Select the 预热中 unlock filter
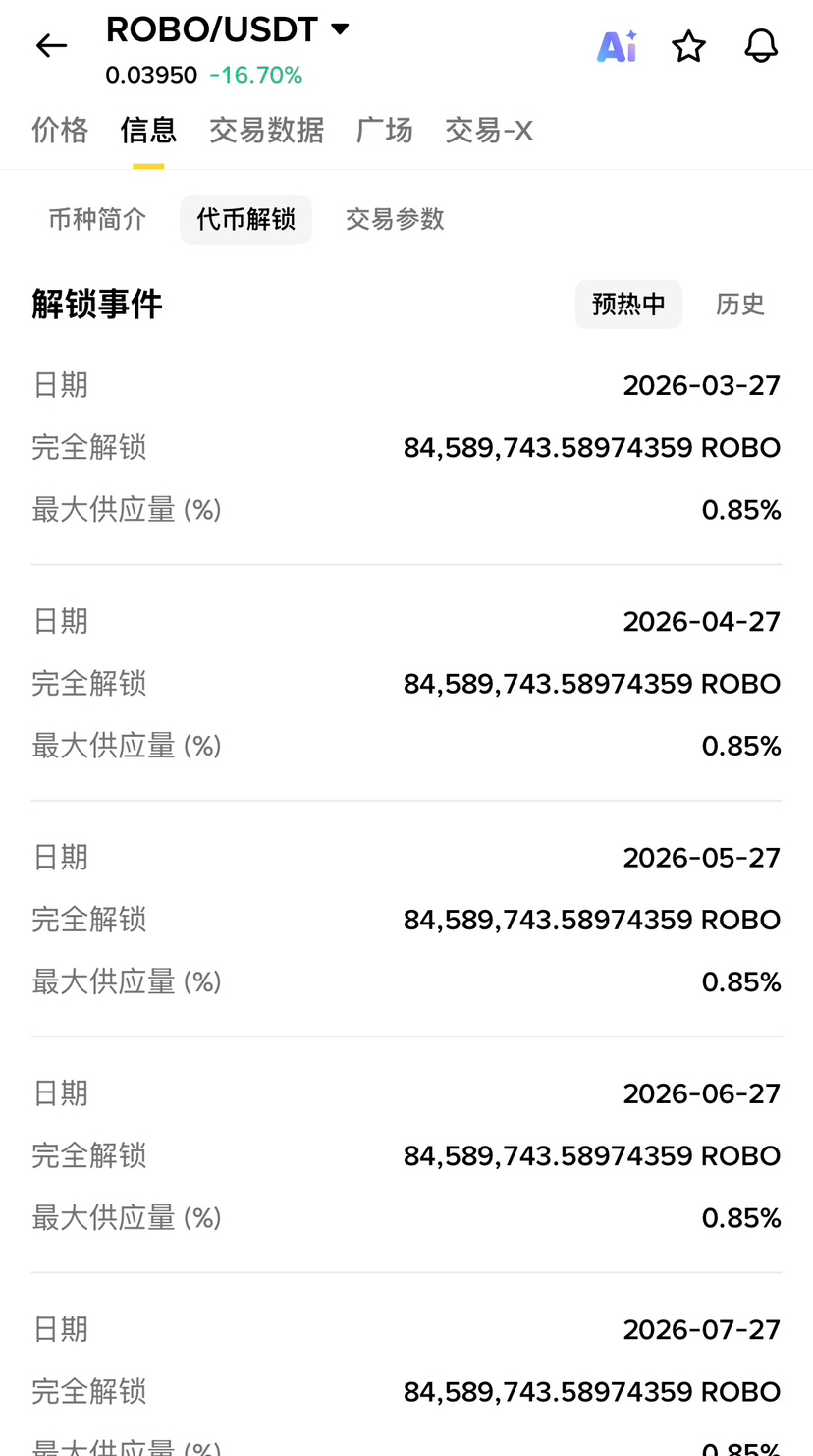The height and width of the screenshot is (1456, 813). [x=628, y=305]
